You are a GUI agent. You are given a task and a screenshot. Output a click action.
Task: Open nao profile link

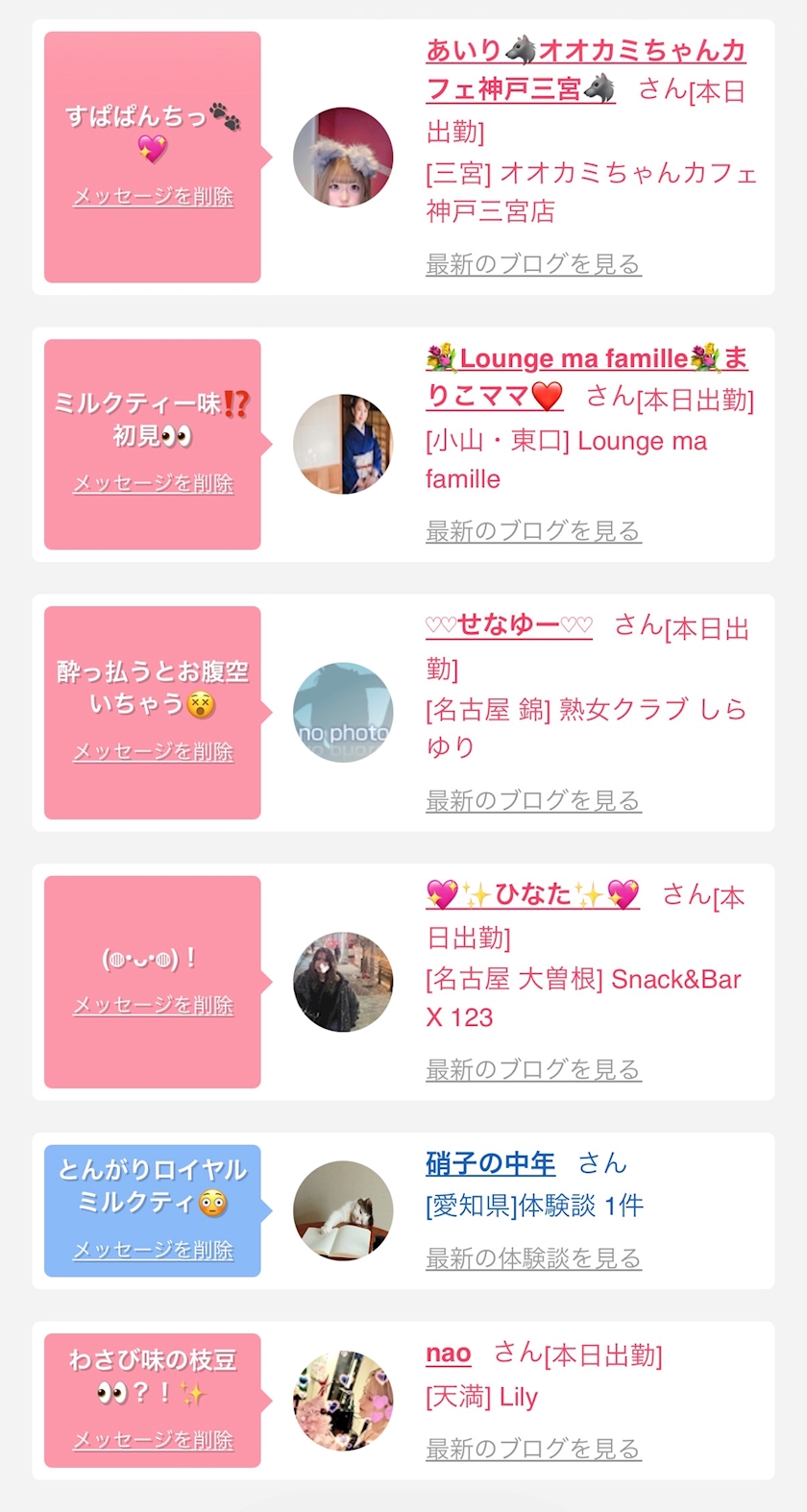pos(449,1354)
